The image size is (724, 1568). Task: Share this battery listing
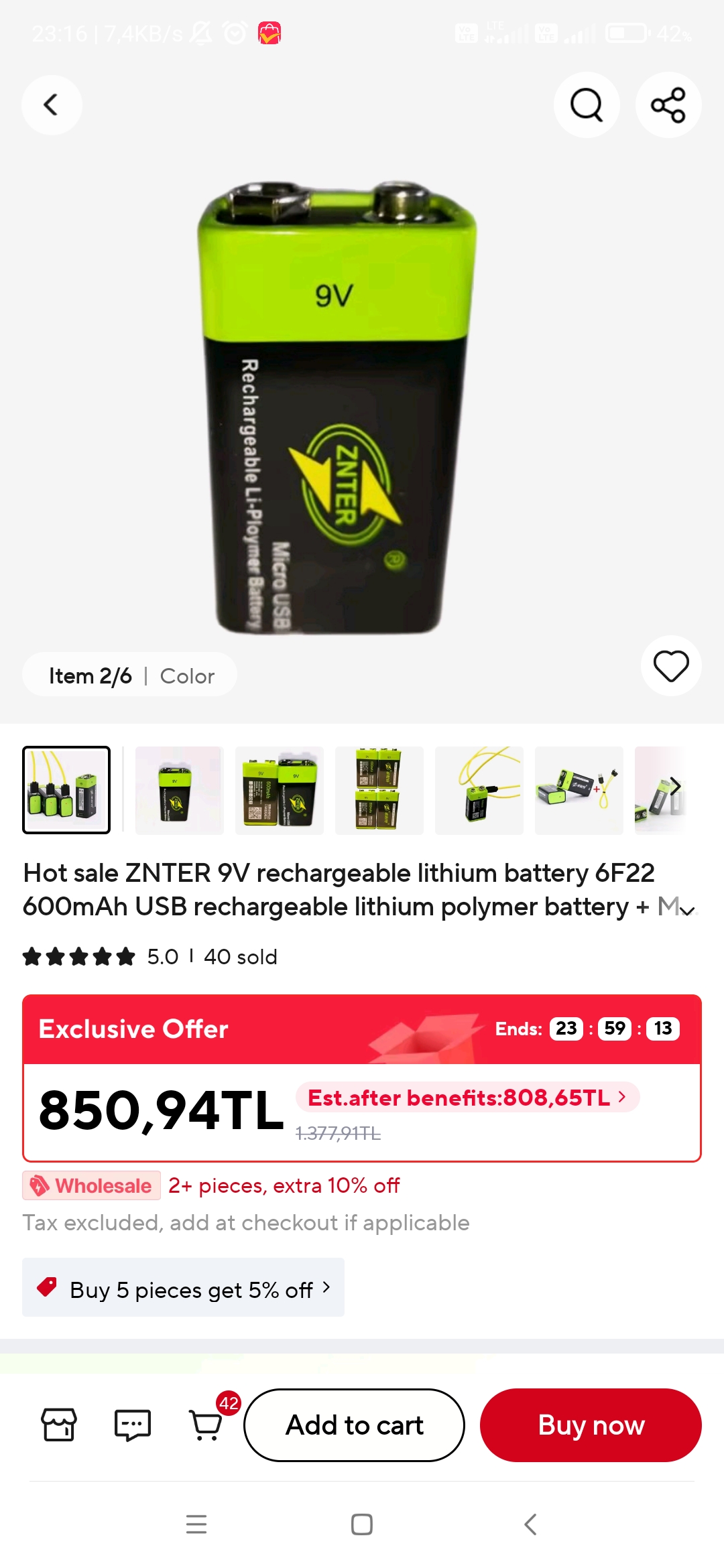tap(668, 105)
